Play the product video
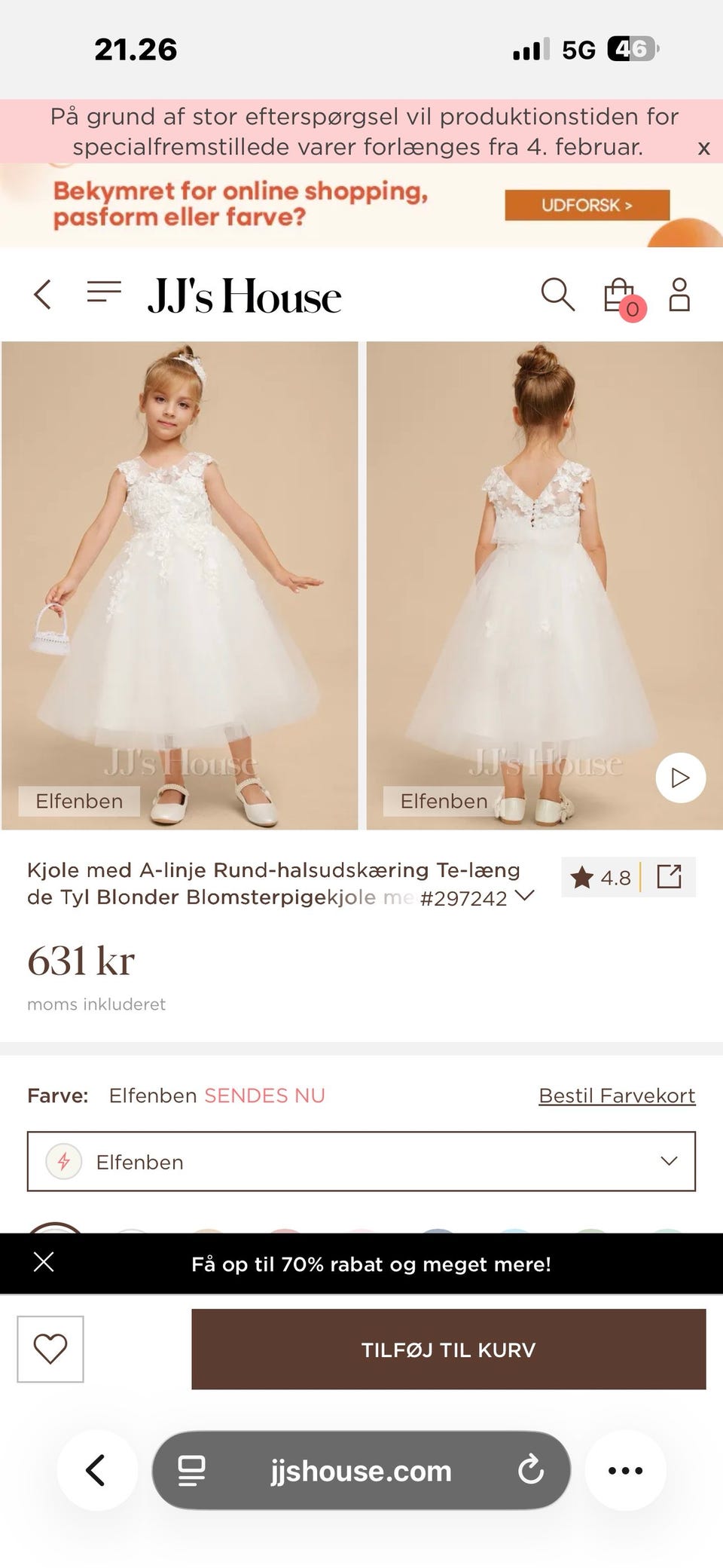Viewport: 723px width, 1568px height. click(x=680, y=778)
